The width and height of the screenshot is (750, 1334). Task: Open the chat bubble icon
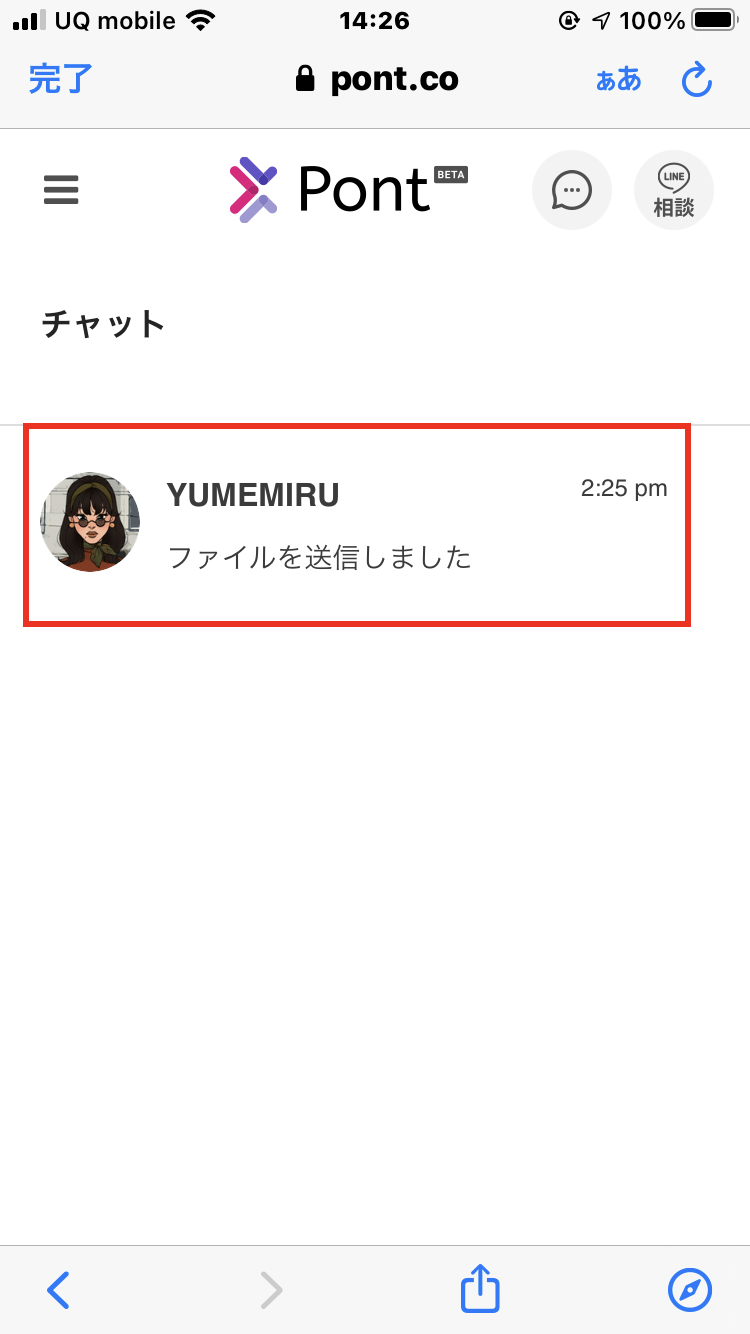pyautogui.click(x=572, y=190)
